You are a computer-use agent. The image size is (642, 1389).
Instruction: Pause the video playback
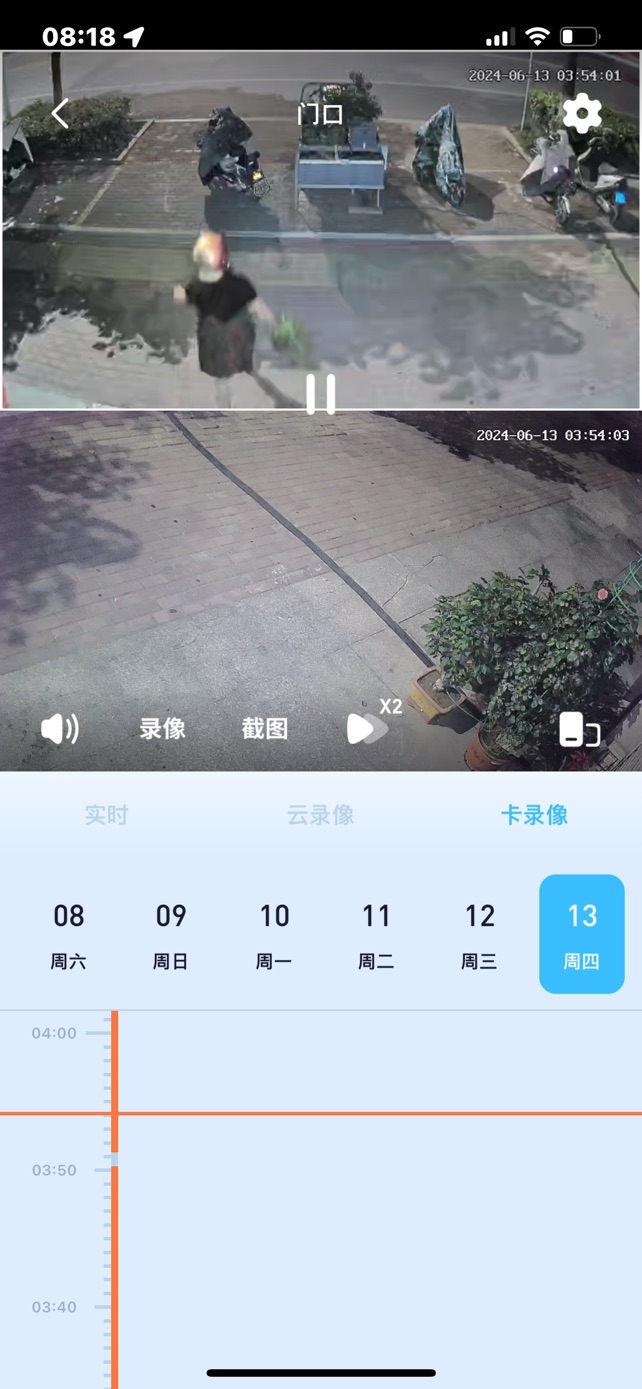[x=321, y=394]
